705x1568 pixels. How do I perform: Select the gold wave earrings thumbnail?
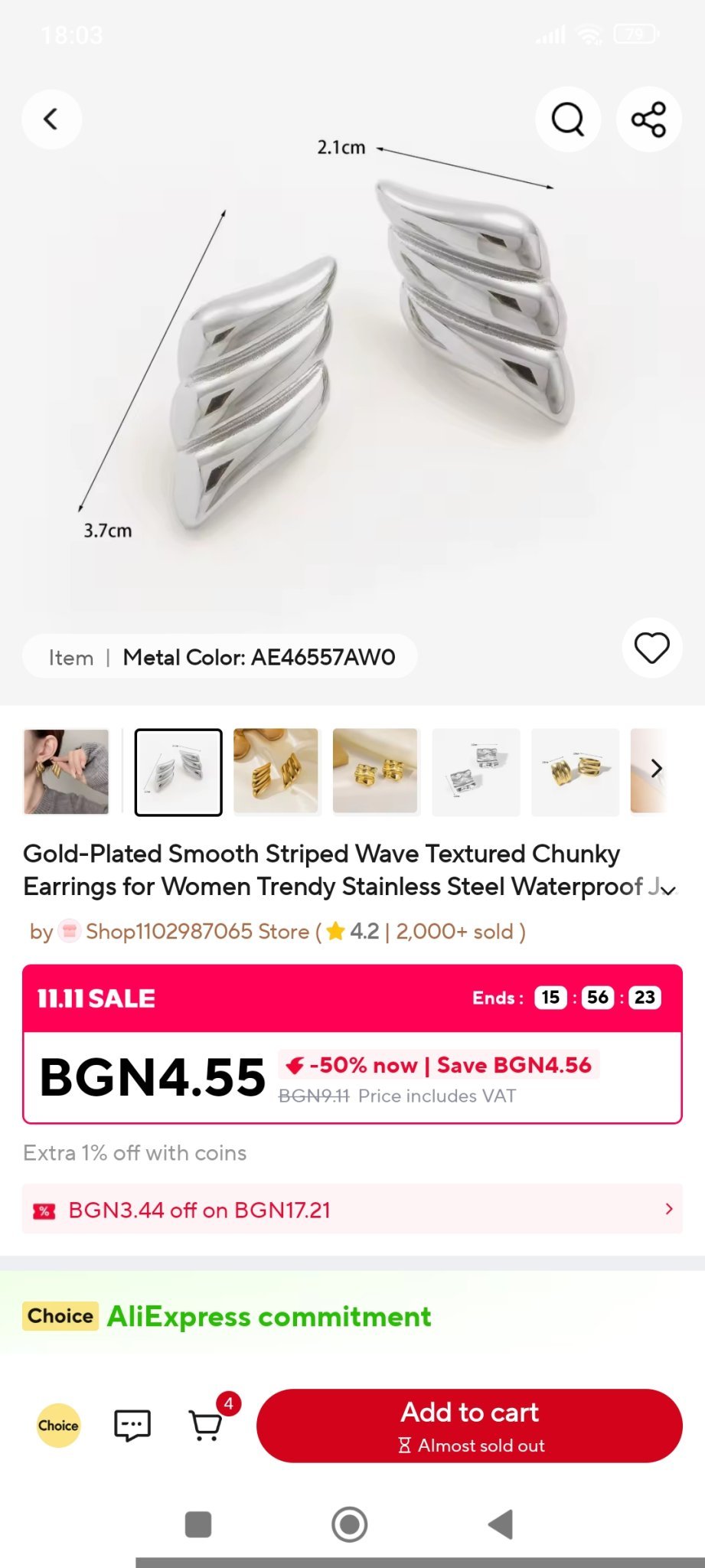276,771
